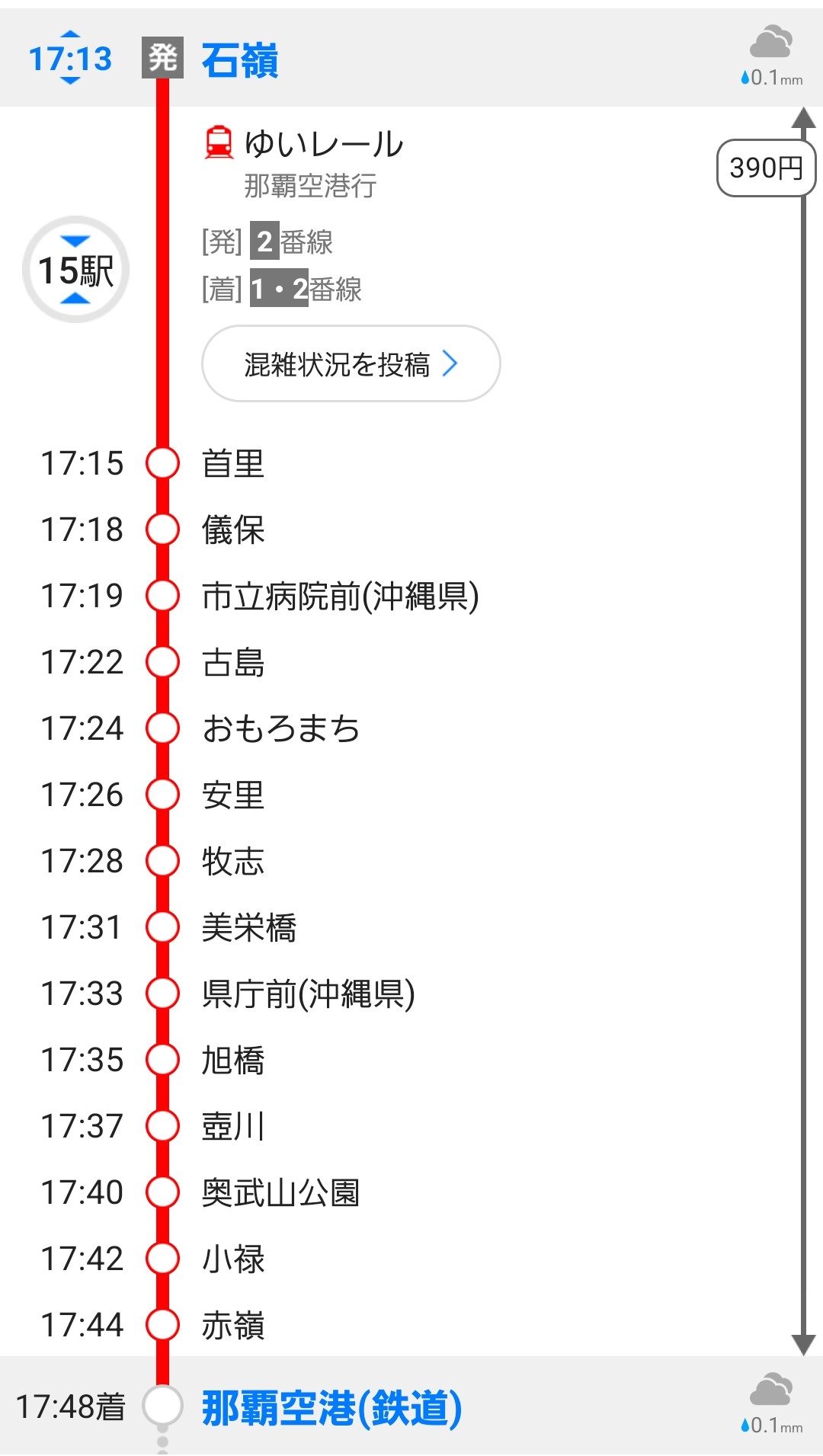
Task: Tap 混雑状況を投稿 button
Action: tap(351, 364)
